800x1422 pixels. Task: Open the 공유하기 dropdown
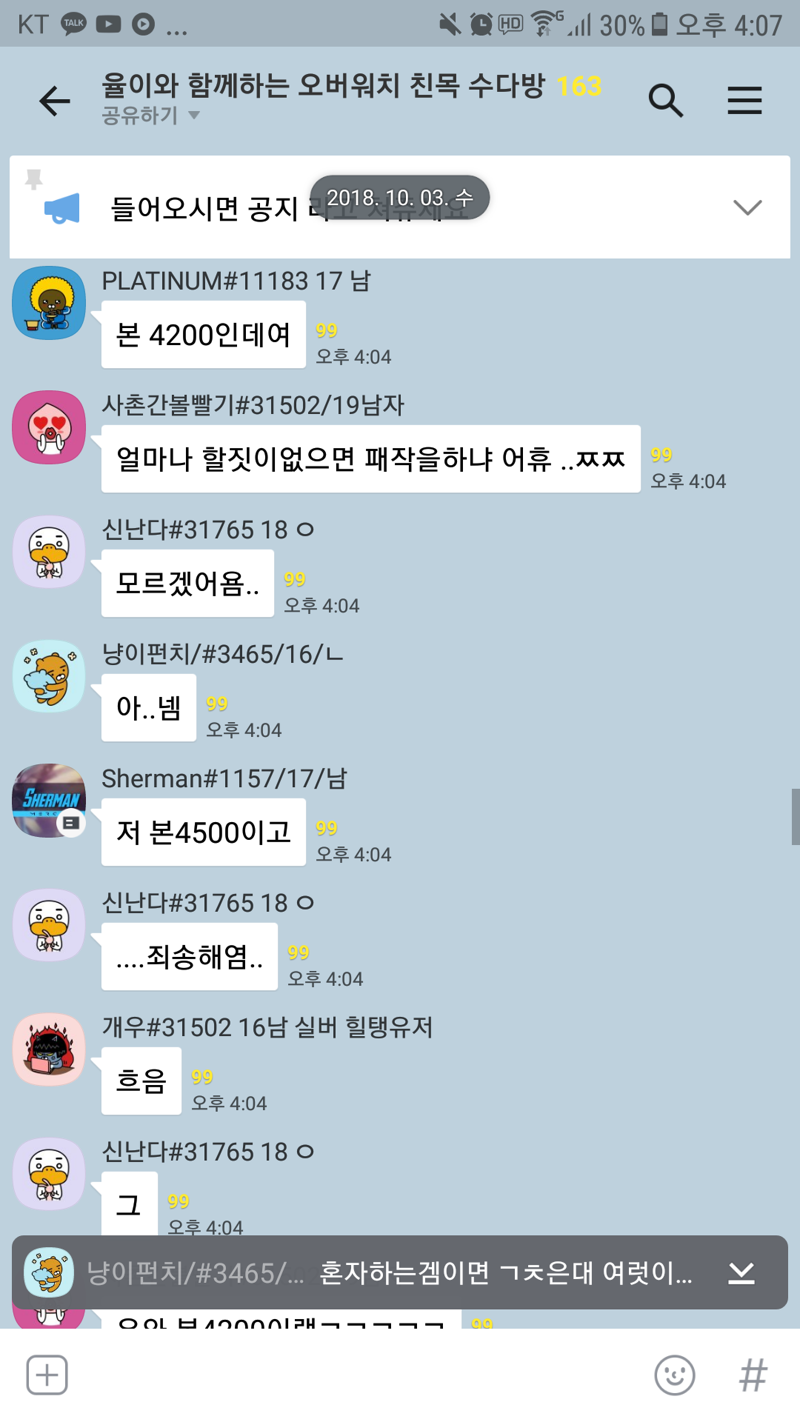[150, 116]
